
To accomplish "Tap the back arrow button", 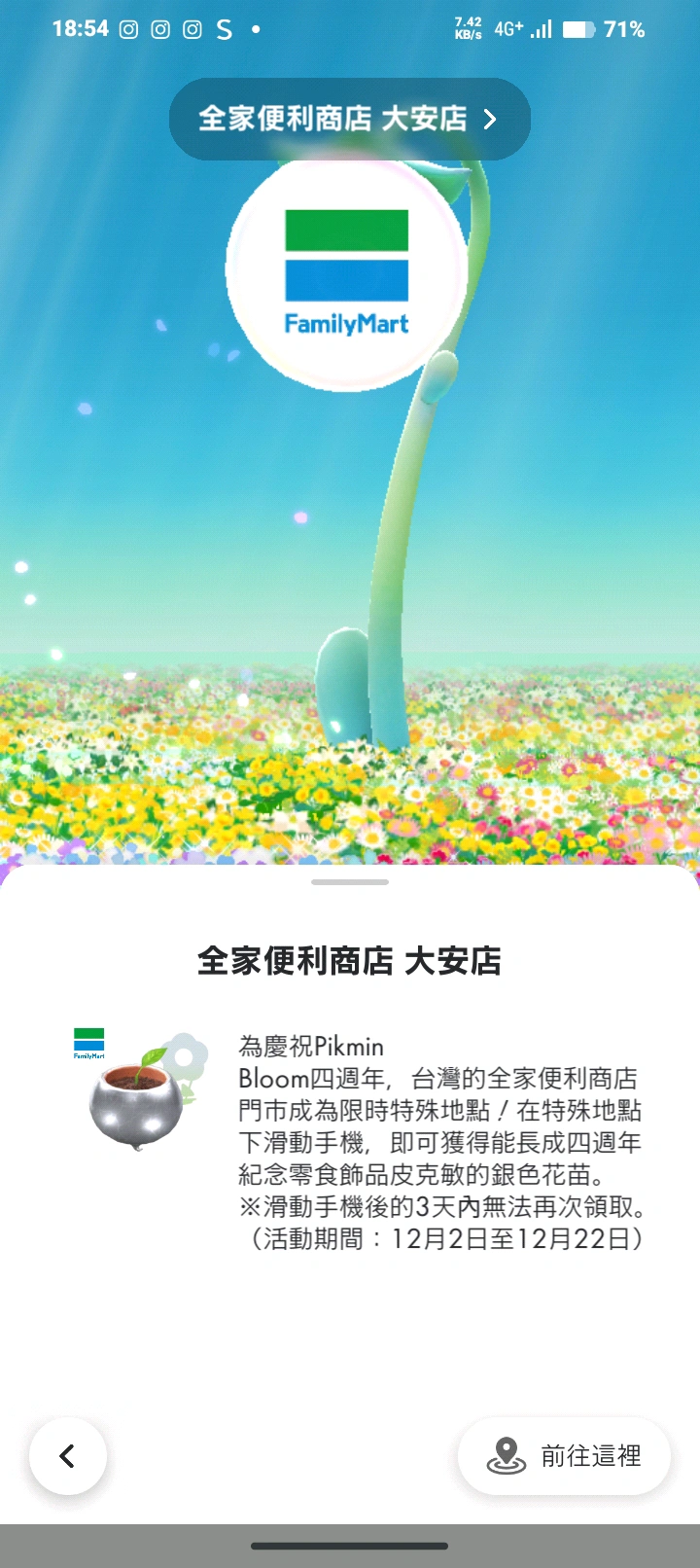I will coord(67,1456).
